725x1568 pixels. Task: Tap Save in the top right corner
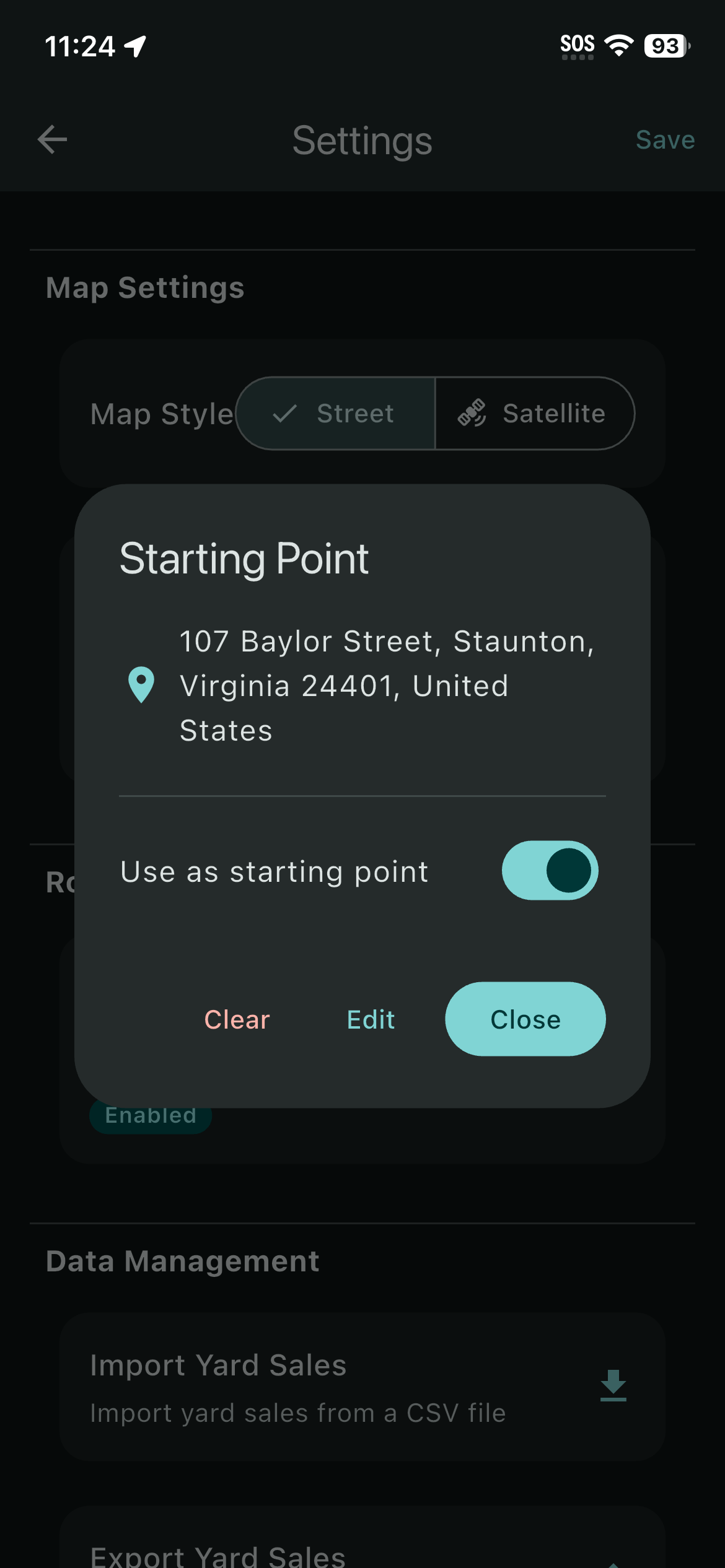[665, 139]
